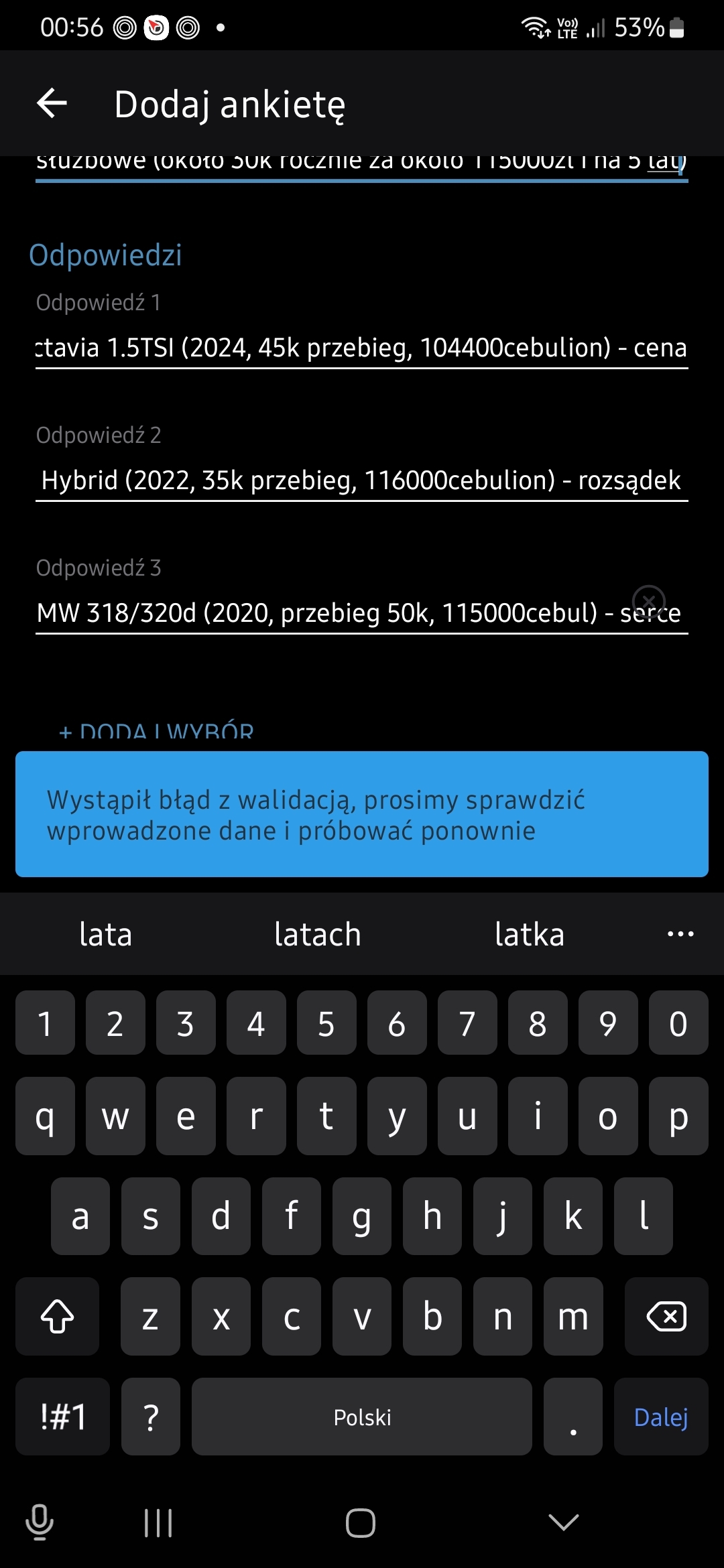Tap the Dalej key on keyboard
724x1568 pixels.
click(x=661, y=1417)
